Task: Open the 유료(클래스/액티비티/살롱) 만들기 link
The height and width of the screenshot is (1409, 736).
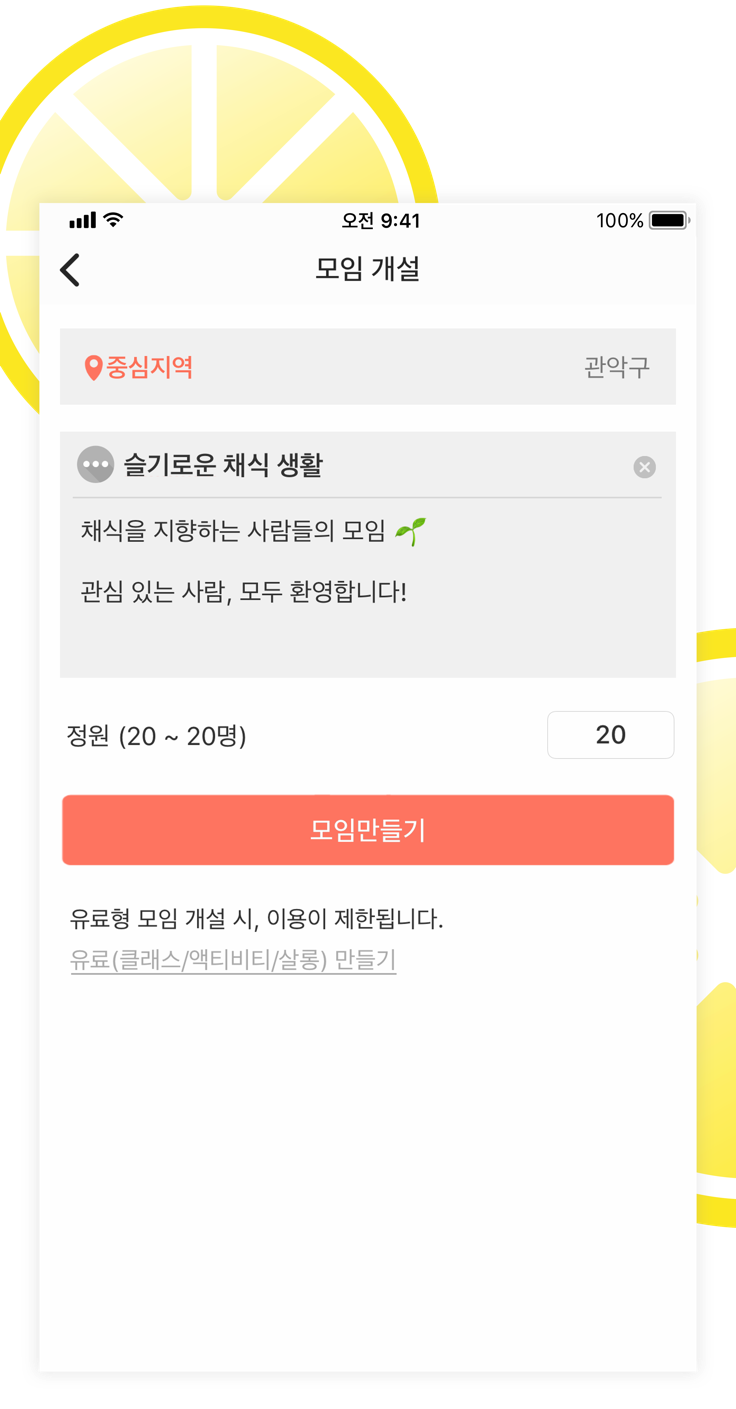Action: [233, 961]
